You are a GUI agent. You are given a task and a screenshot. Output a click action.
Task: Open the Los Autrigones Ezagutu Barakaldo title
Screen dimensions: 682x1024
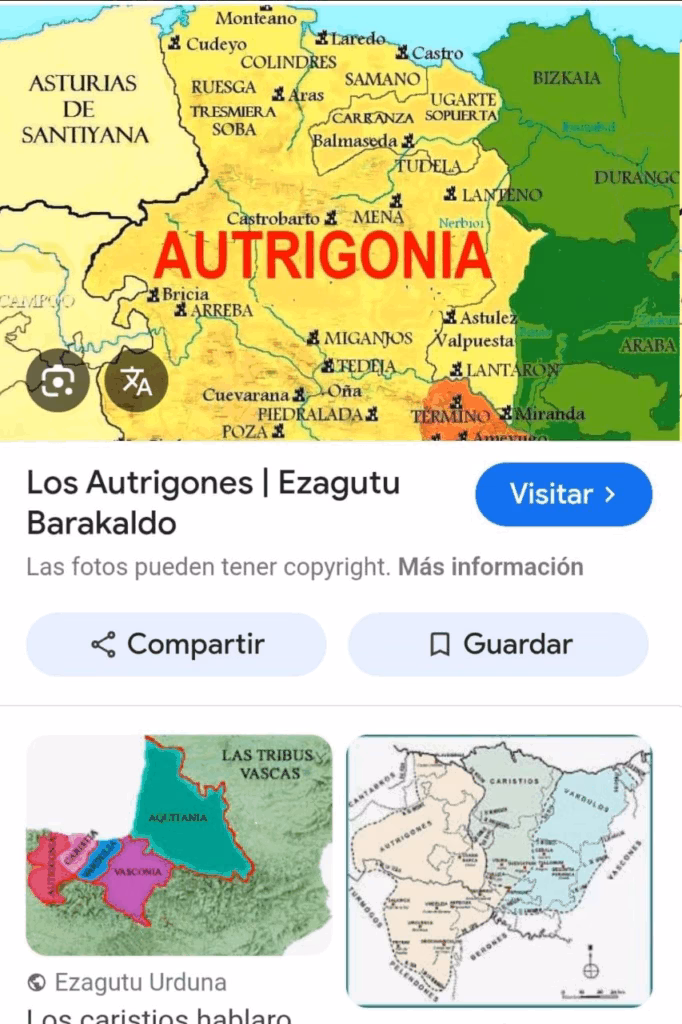coord(212,503)
